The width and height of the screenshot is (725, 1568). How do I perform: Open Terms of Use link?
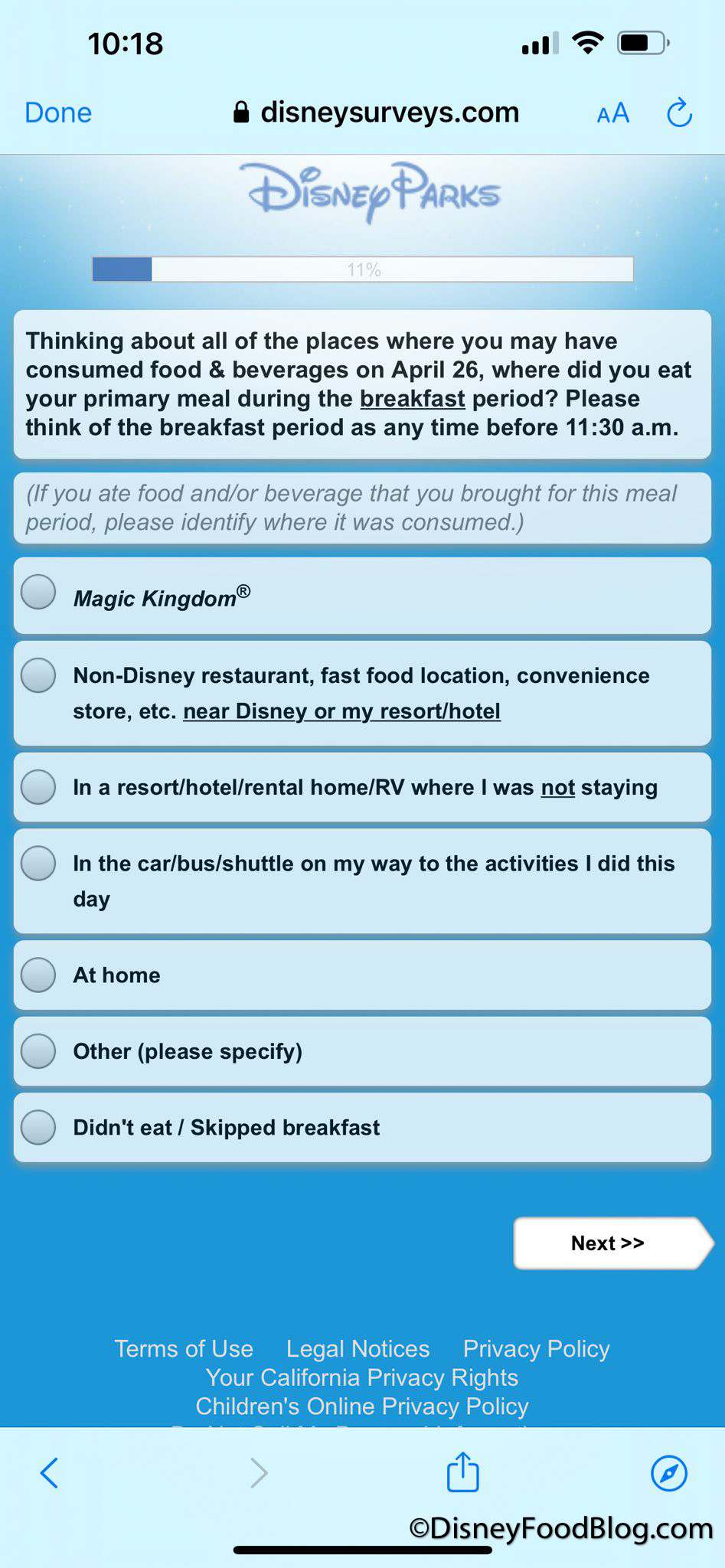click(184, 1348)
